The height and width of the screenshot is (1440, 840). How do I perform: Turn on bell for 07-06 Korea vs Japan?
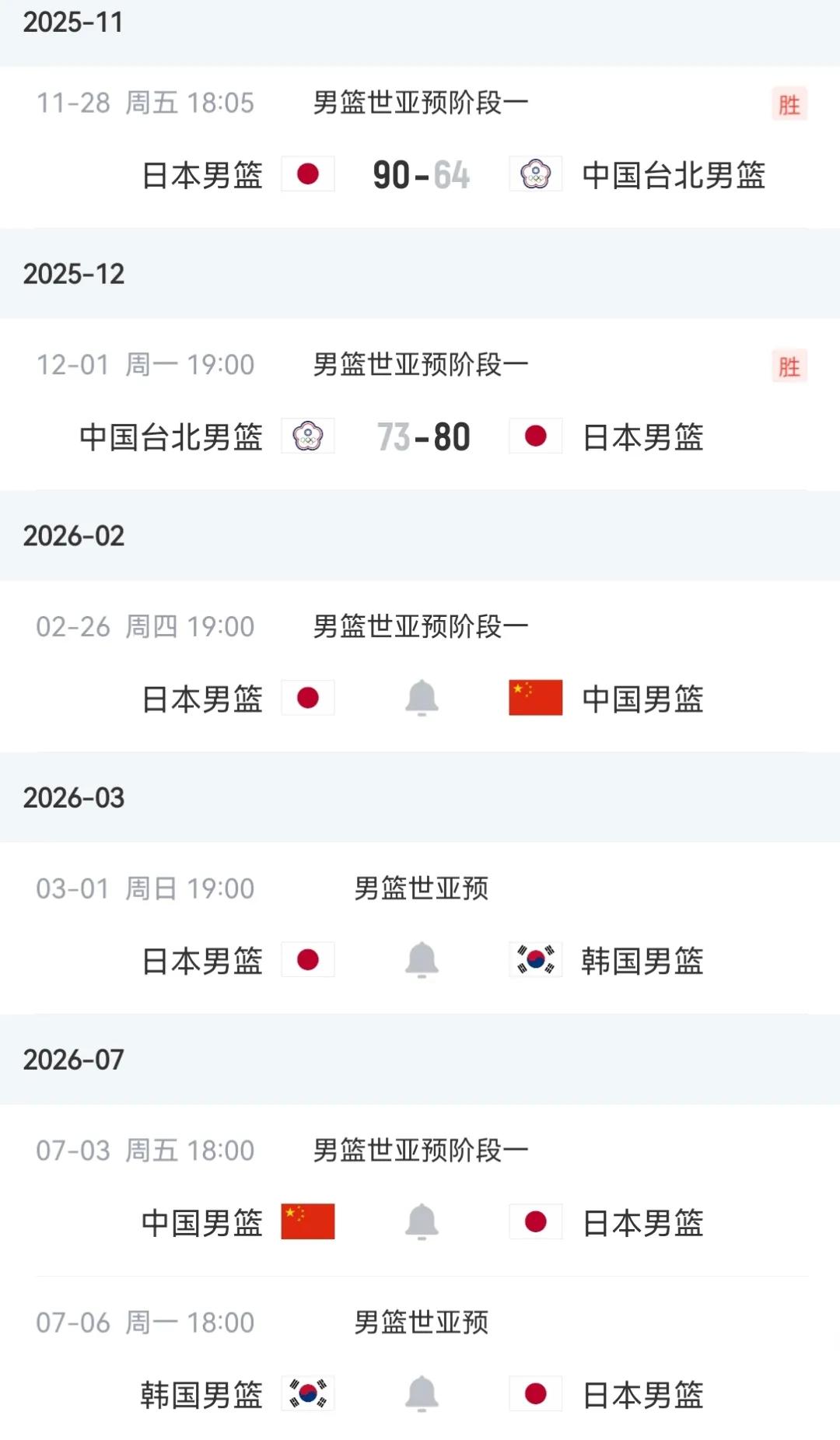click(422, 1394)
